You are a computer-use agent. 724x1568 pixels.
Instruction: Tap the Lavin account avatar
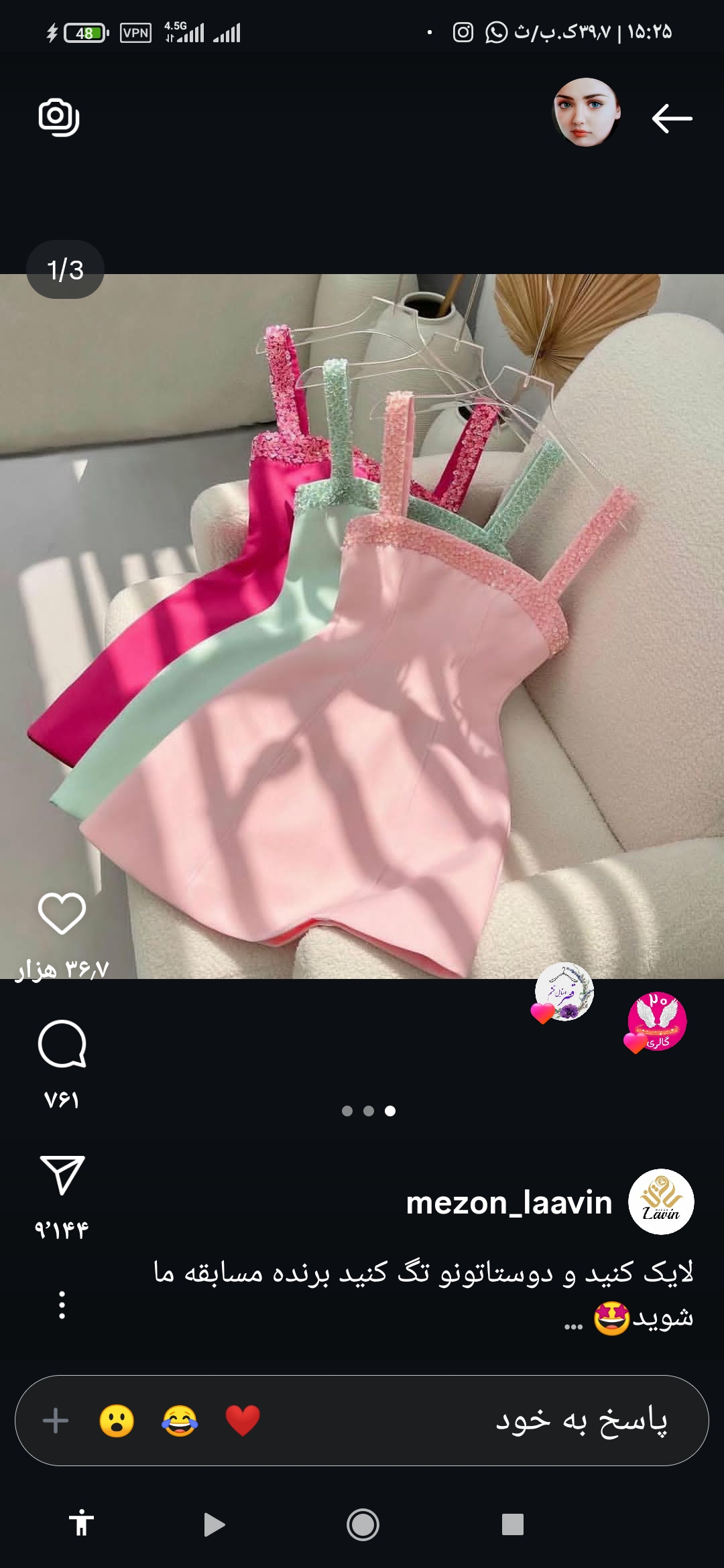(661, 1202)
